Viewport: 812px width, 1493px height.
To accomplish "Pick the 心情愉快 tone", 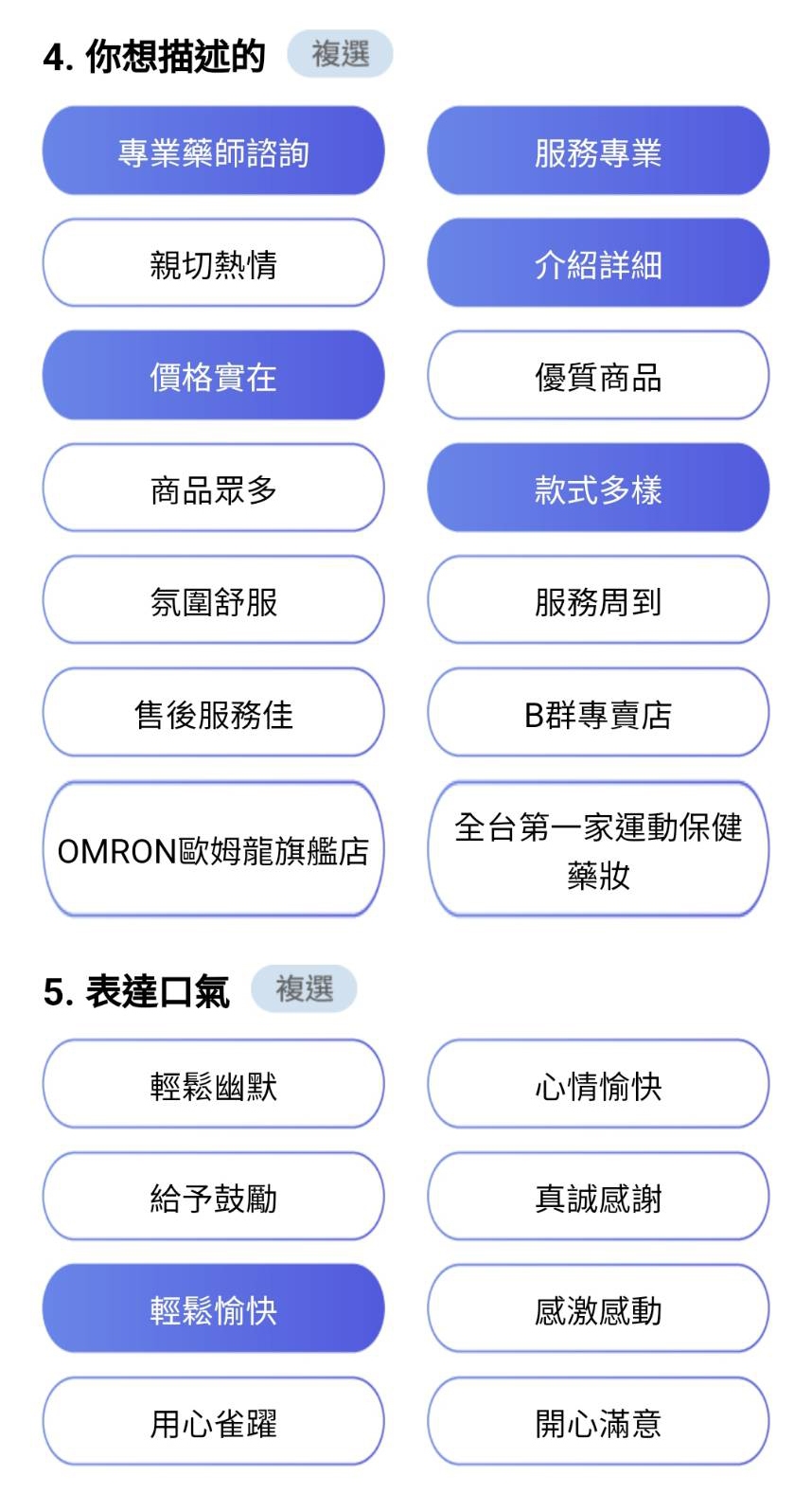I will (x=598, y=1084).
